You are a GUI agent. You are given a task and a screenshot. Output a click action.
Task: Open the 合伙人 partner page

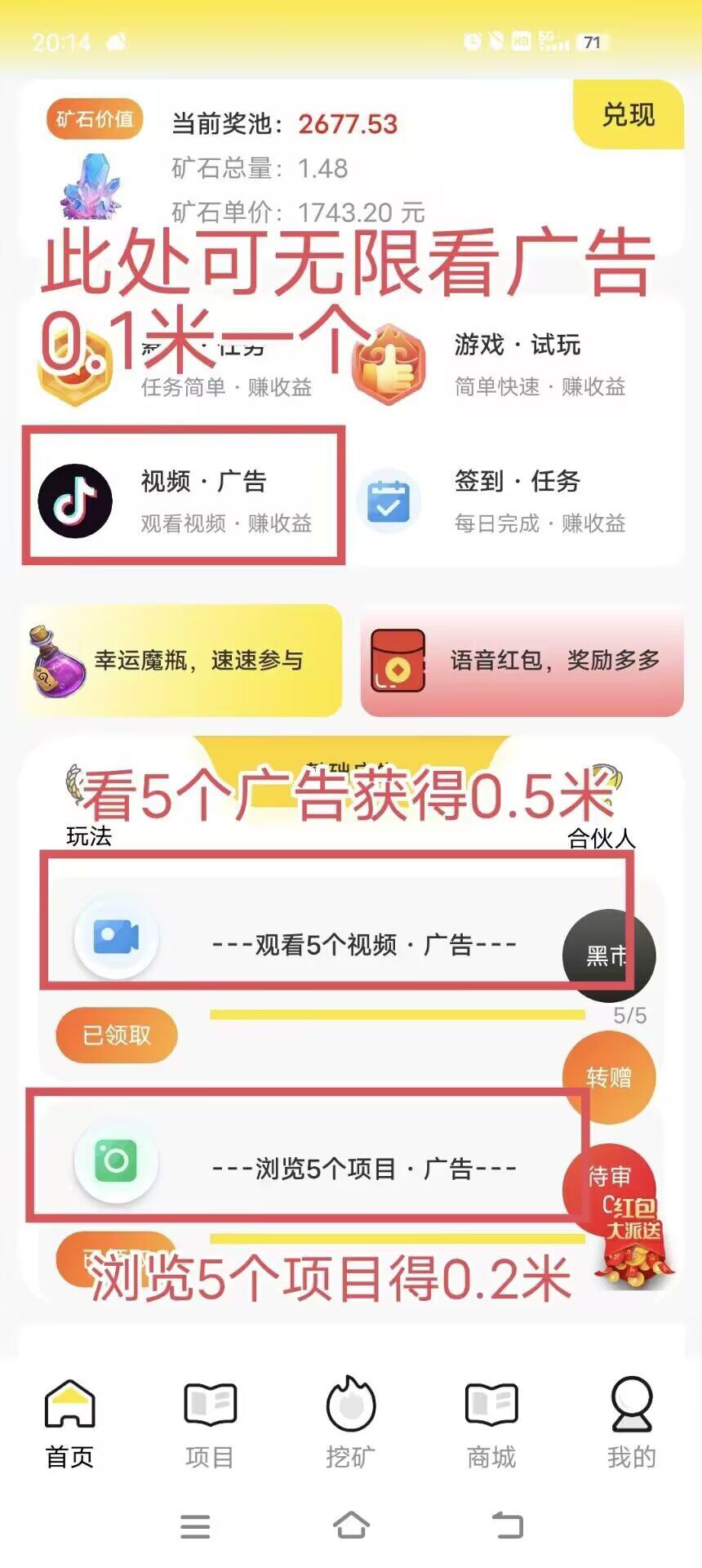[601, 838]
